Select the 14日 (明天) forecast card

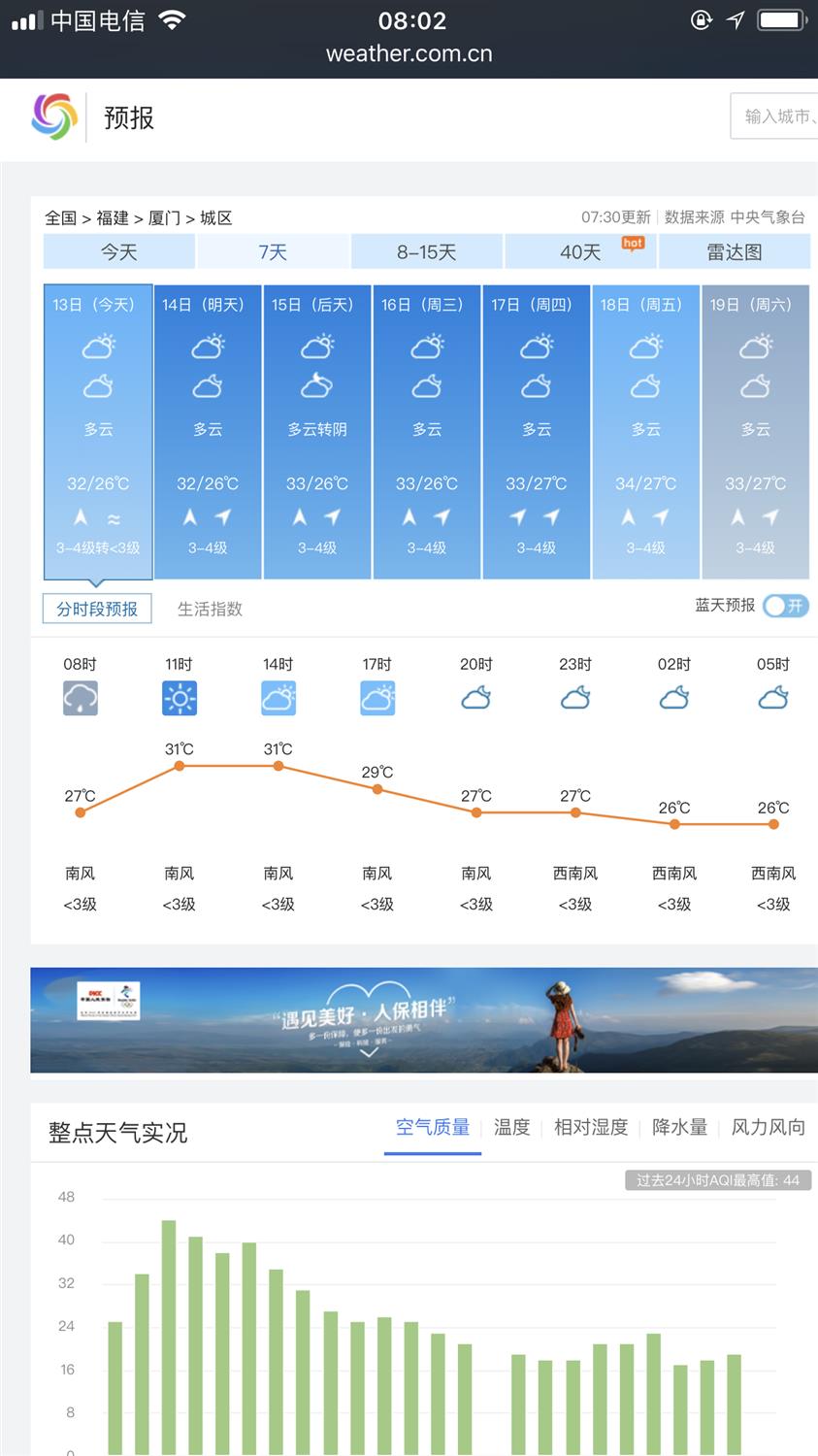(x=208, y=432)
